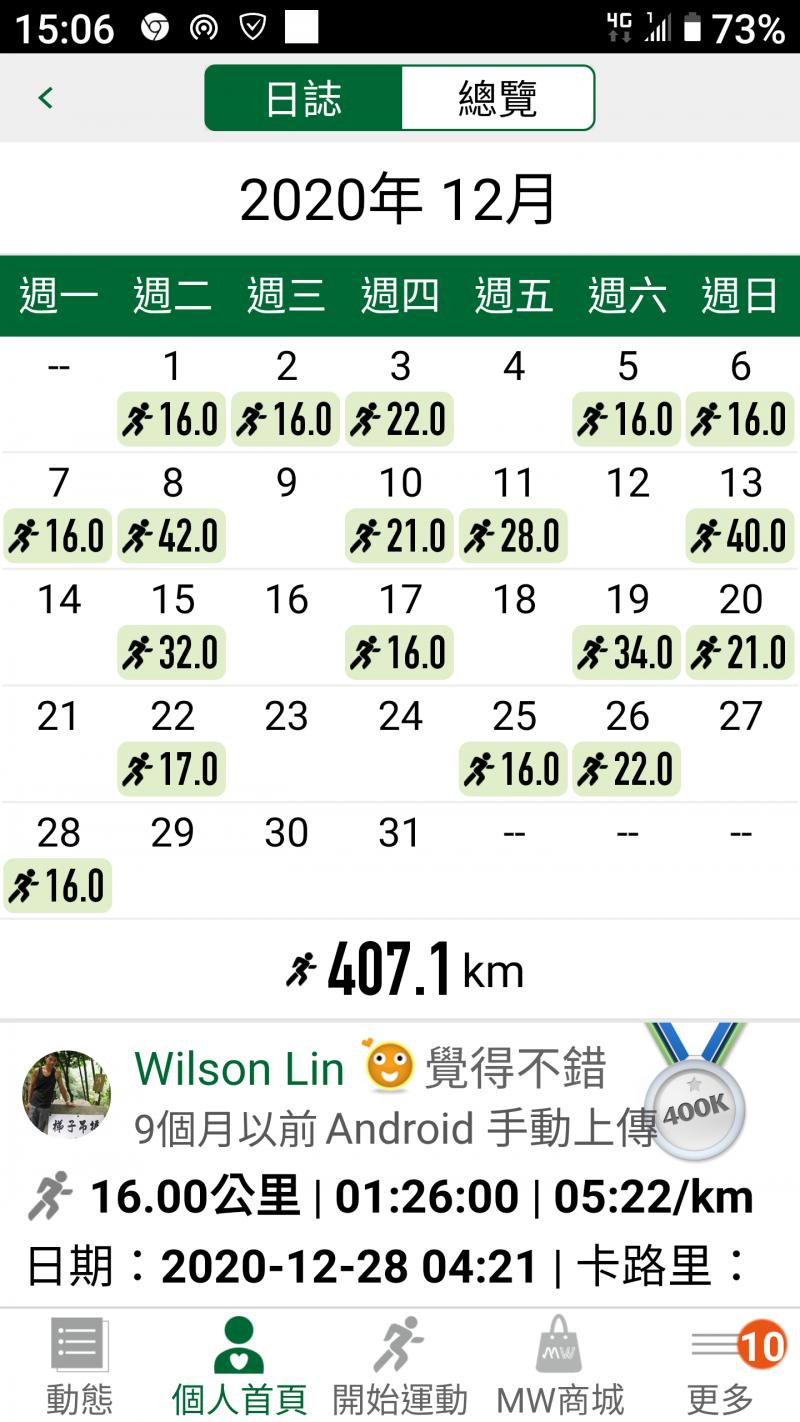Screen dimensions: 800x1422
Task: Select the 日誌 journal tab
Action: click(x=304, y=98)
